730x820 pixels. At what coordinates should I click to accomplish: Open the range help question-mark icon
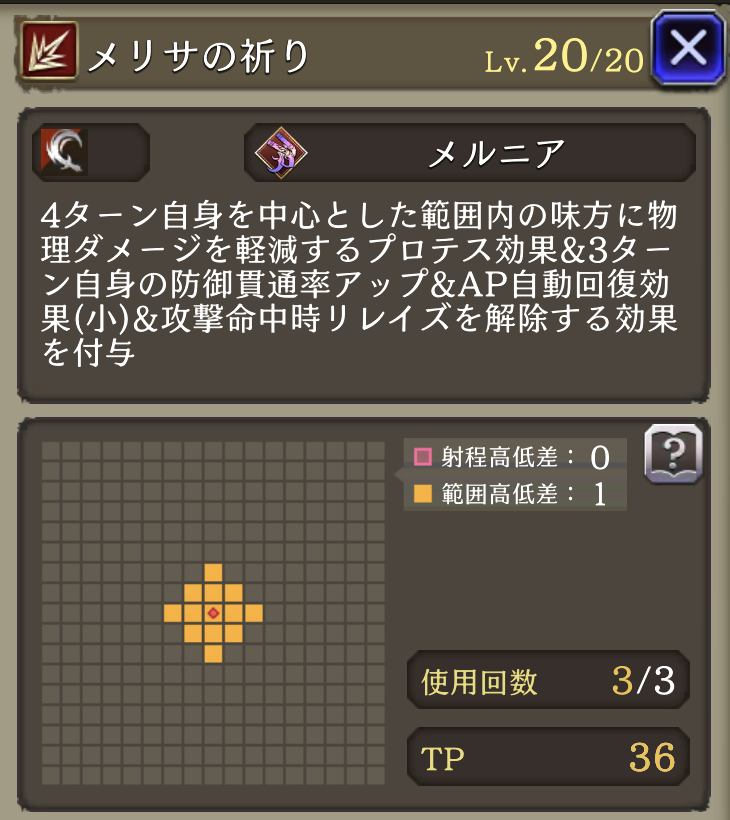[673, 455]
